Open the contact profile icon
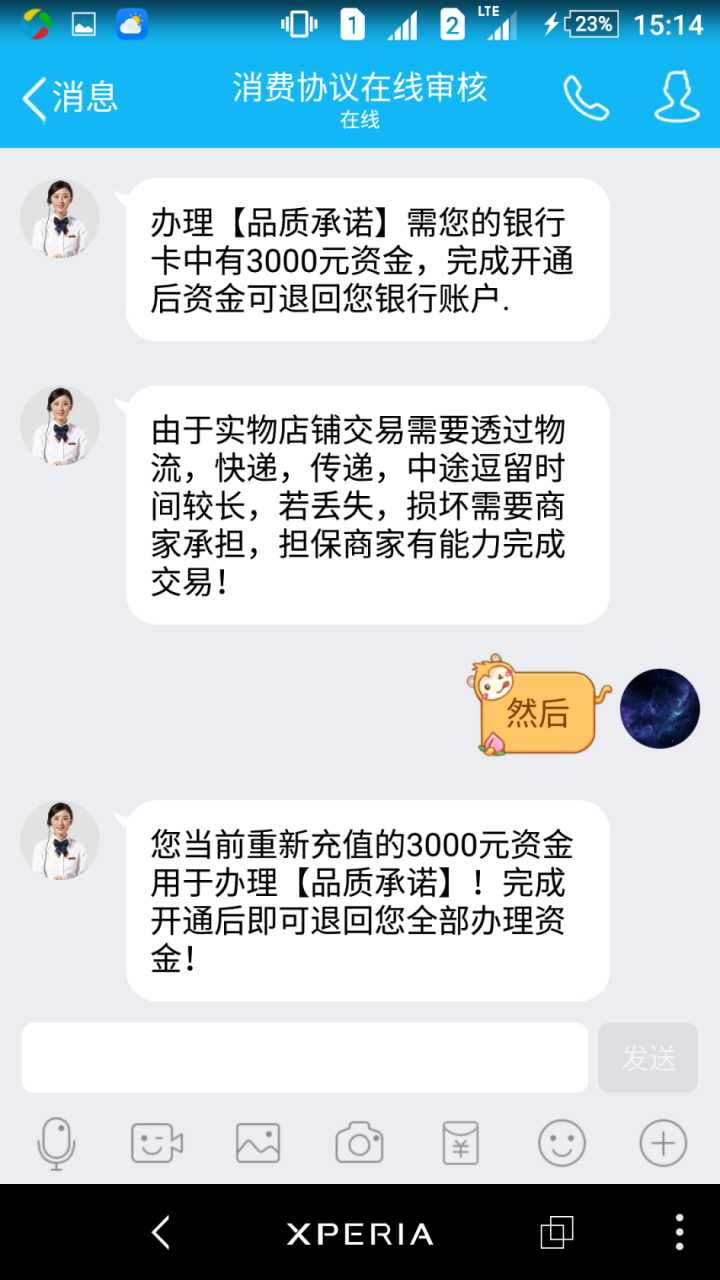Image resolution: width=720 pixels, height=1280 pixels. [x=677, y=98]
